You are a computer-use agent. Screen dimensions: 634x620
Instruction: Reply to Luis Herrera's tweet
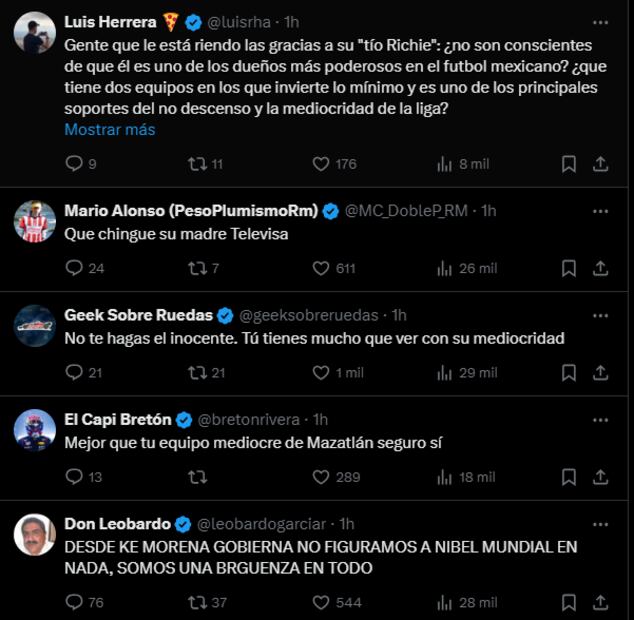click(74, 164)
